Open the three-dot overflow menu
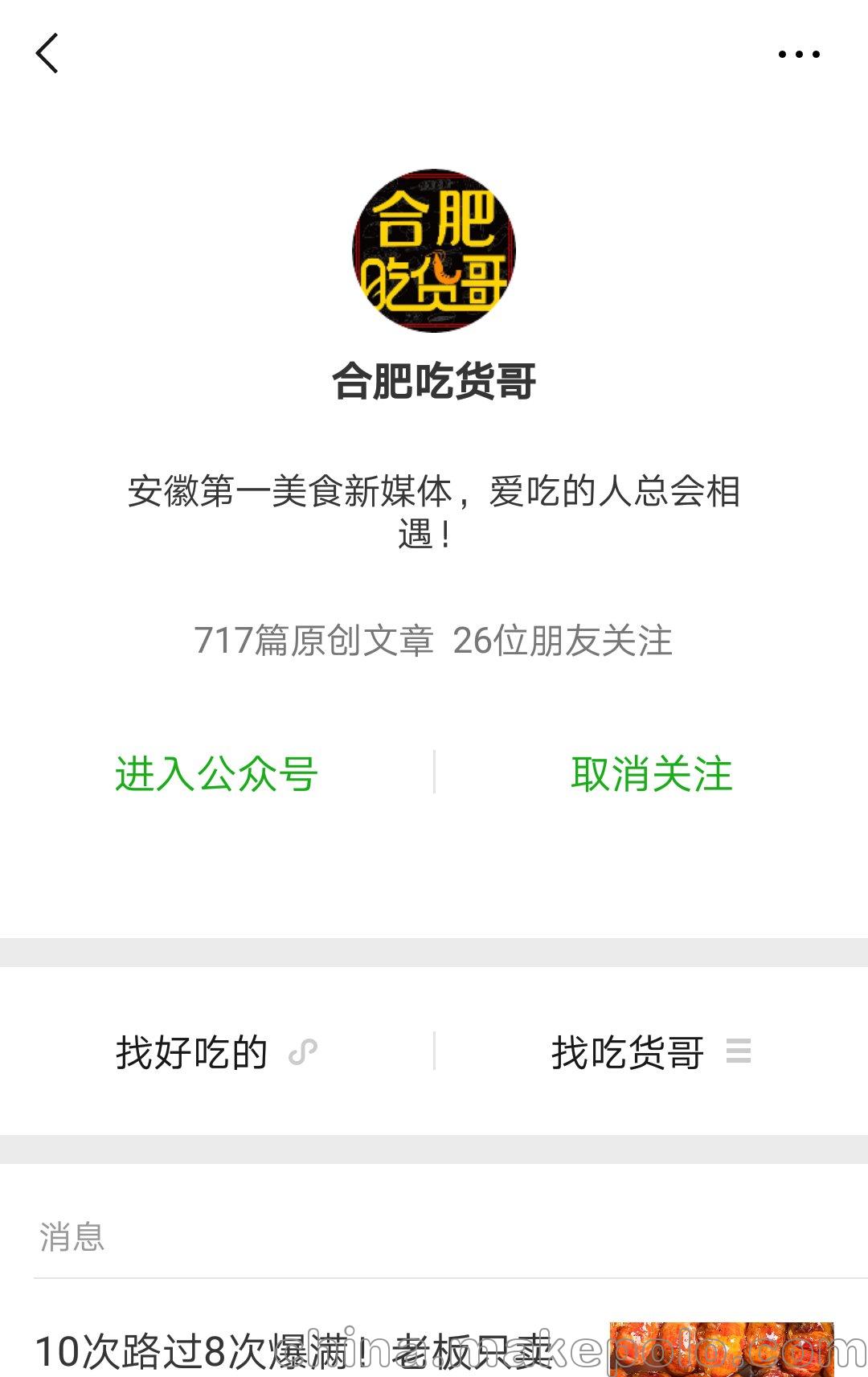This screenshot has height=1377, width=868. pos(798,55)
